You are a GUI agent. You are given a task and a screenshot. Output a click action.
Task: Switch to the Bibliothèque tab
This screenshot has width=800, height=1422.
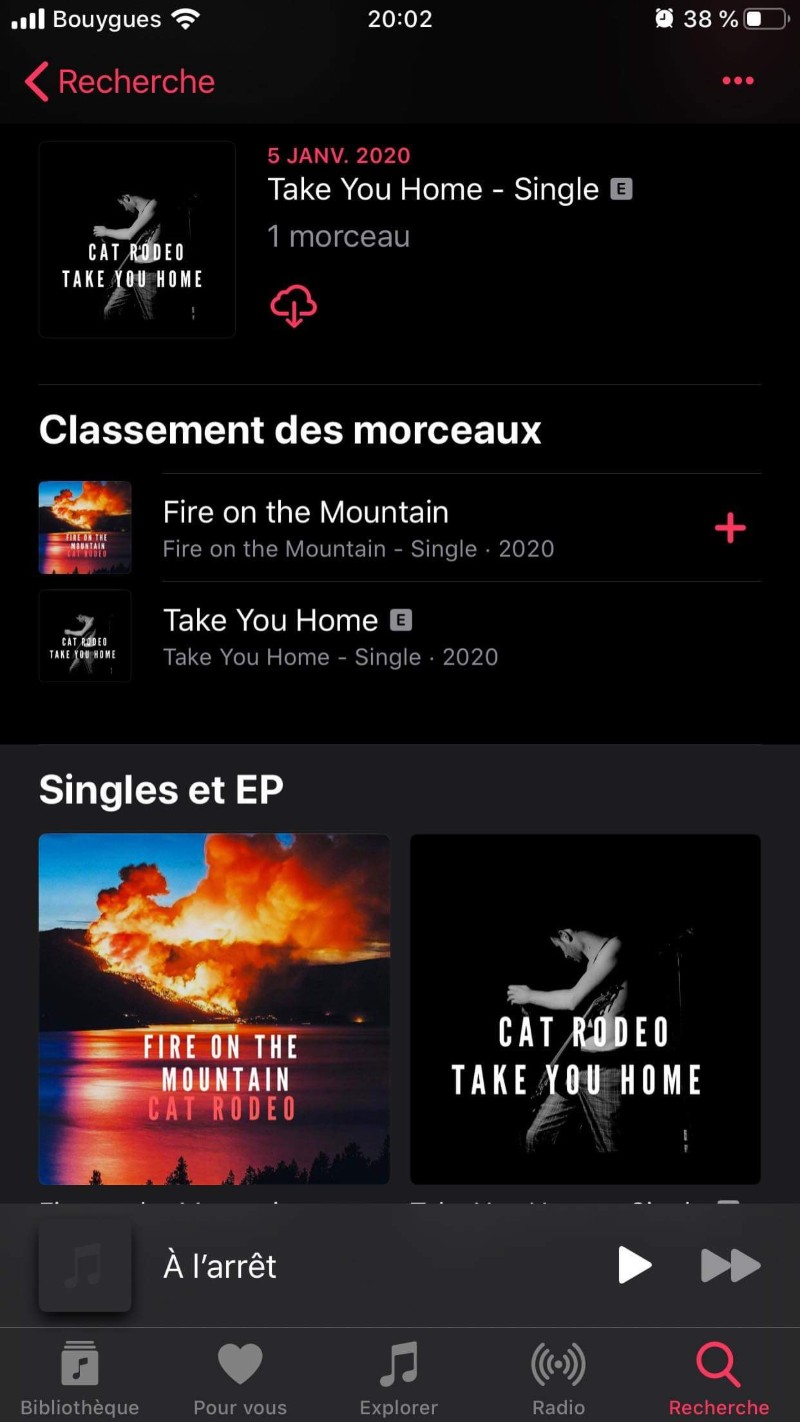pos(80,1378)
